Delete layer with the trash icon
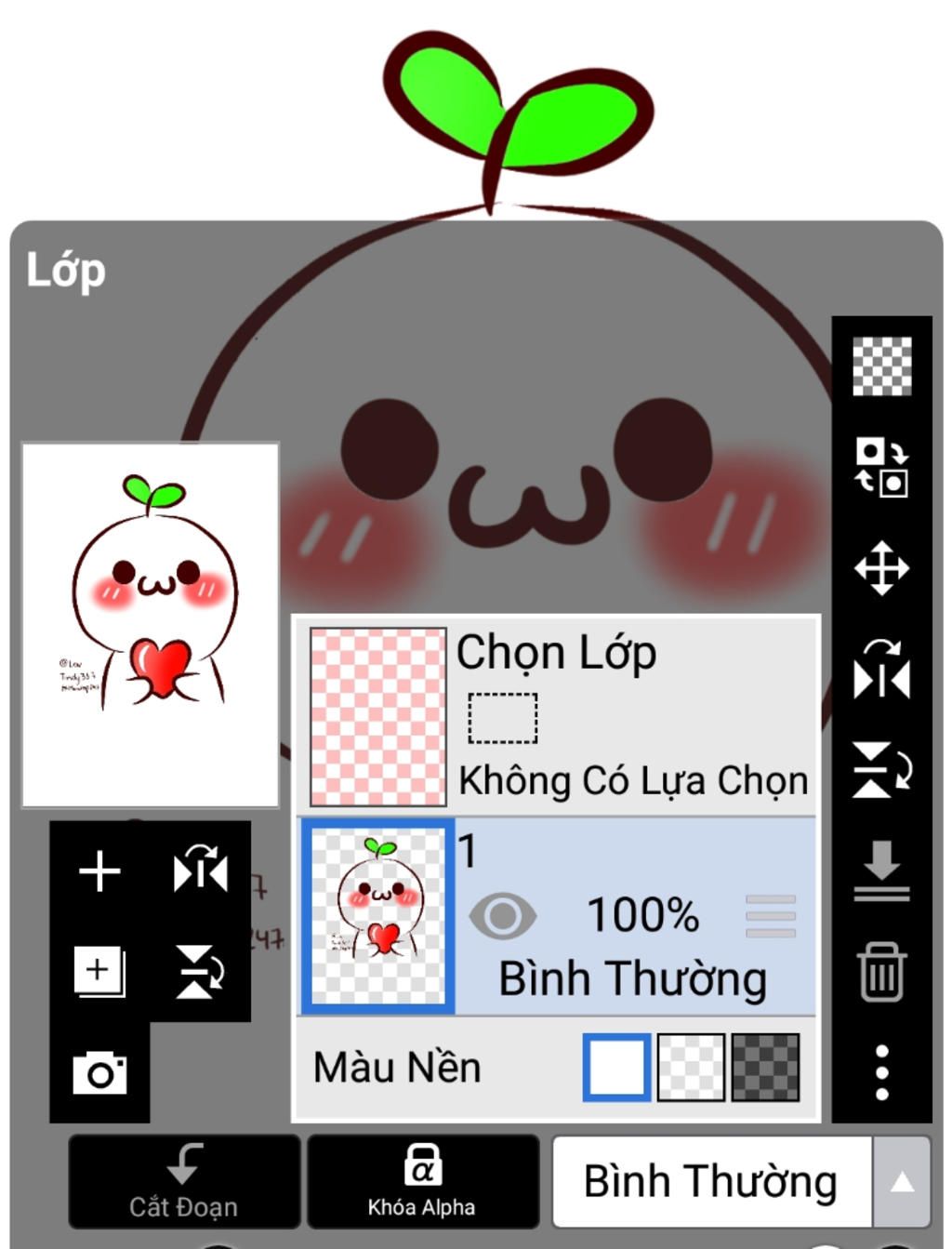952x1249 pixels. coord(881,972)
